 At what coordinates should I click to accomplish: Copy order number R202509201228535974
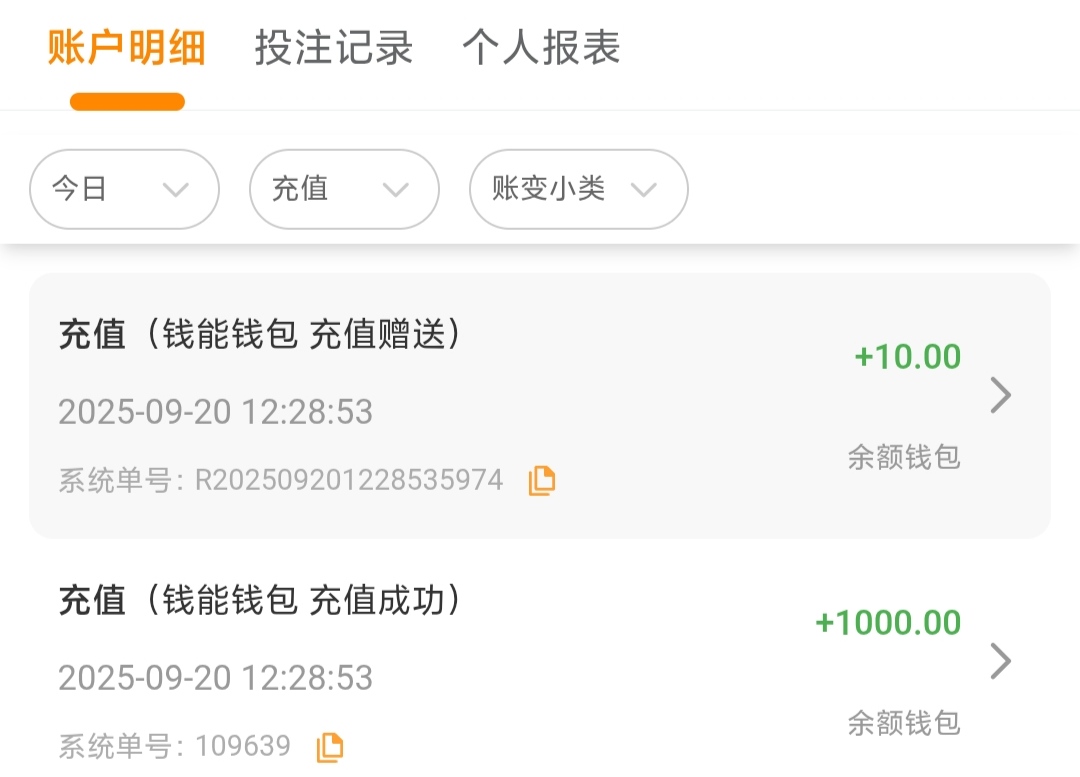coord(542,481)
